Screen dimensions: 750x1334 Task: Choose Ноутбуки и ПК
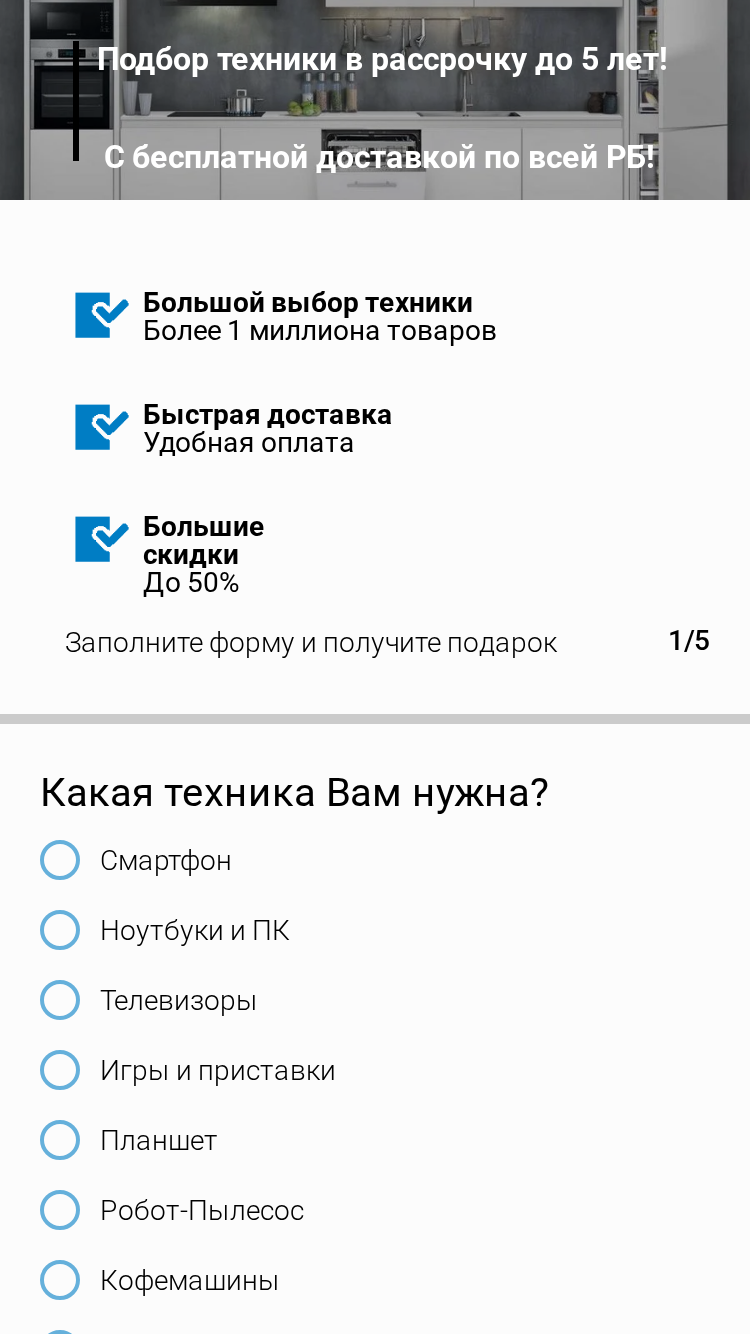[60, 930]
